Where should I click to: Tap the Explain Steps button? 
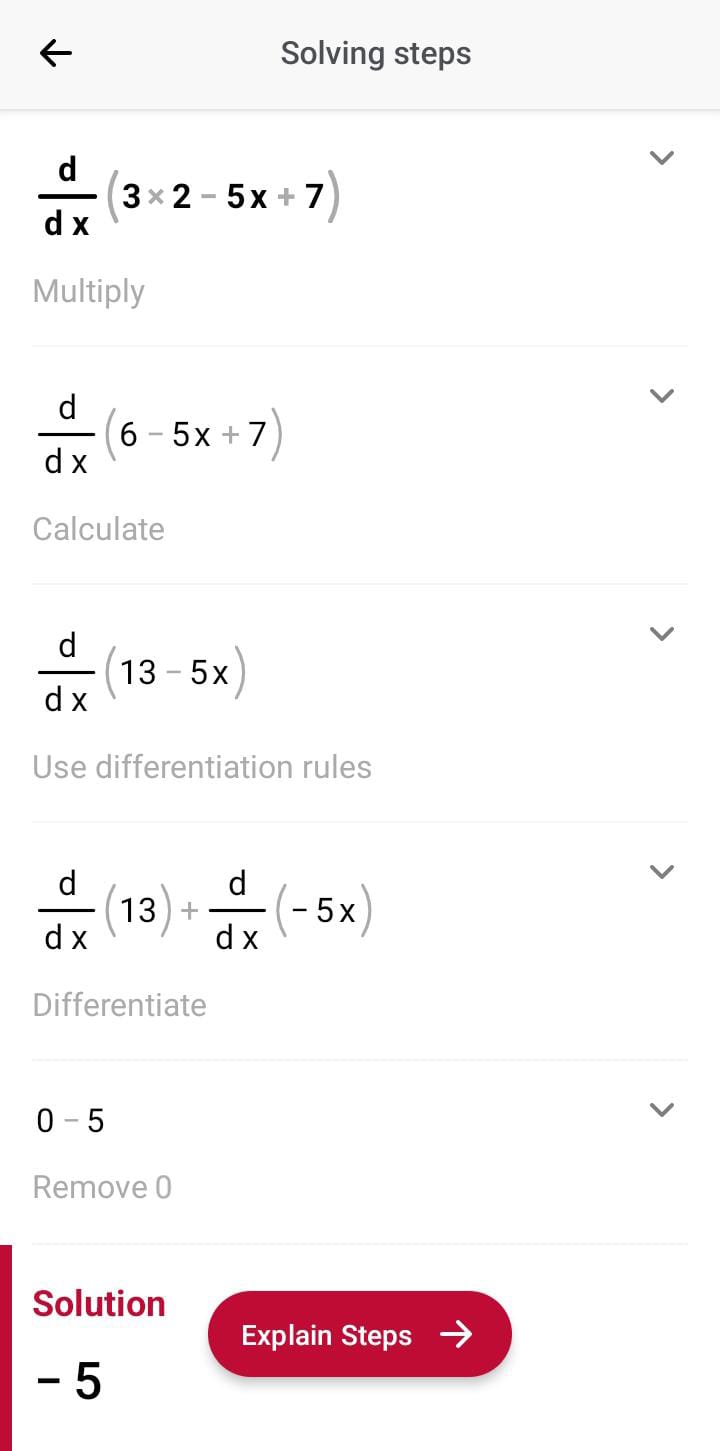click(360, 1334)
